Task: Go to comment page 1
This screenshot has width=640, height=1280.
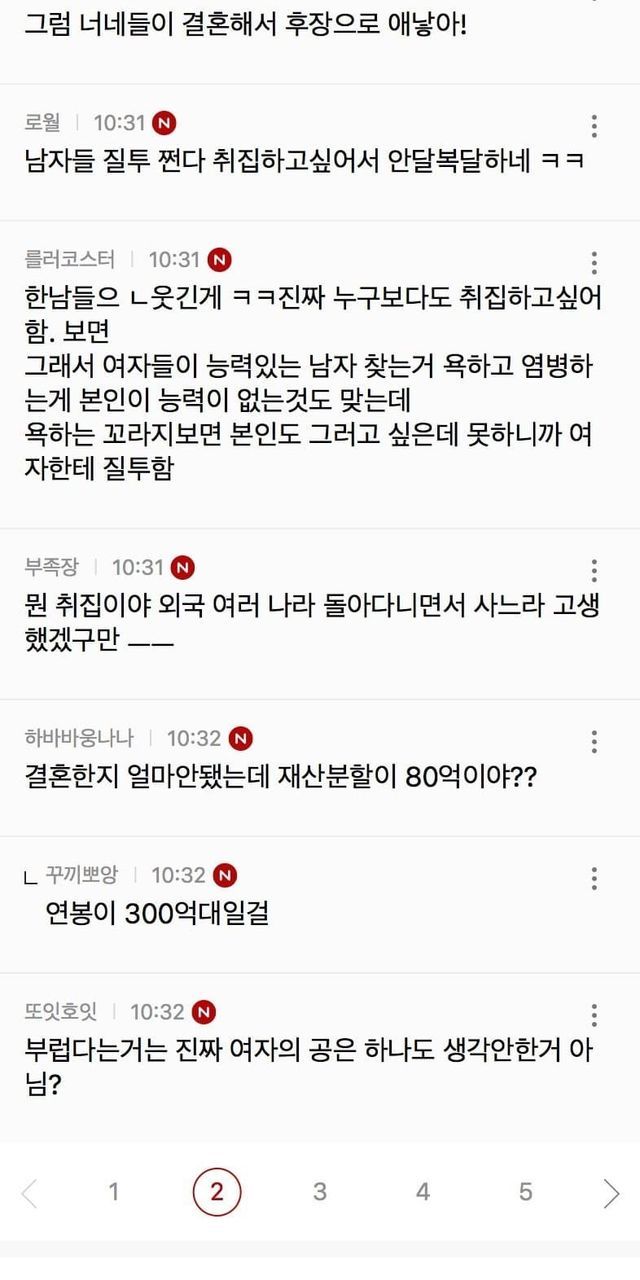Action: [x=114, y=1192]
